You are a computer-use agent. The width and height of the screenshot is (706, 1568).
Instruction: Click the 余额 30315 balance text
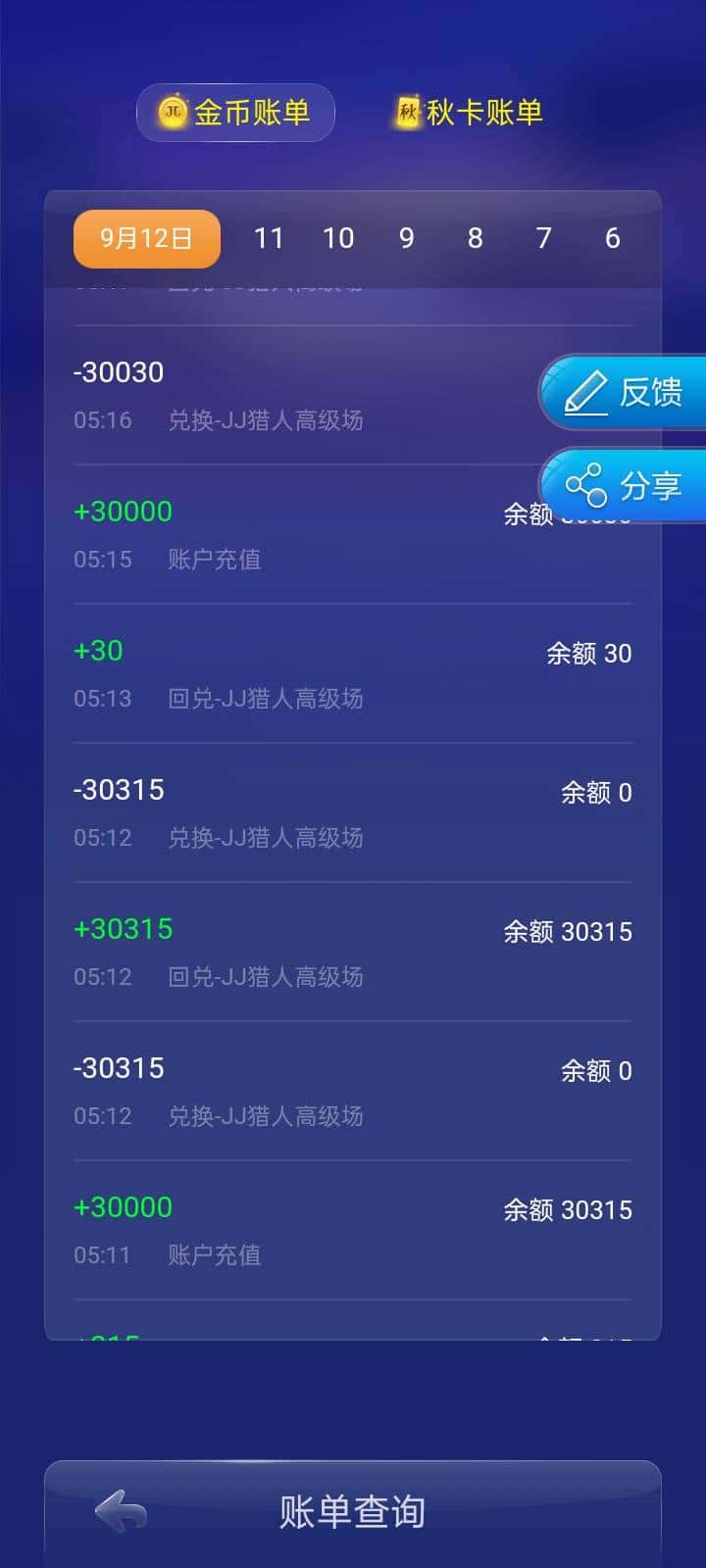coord(567,931)
